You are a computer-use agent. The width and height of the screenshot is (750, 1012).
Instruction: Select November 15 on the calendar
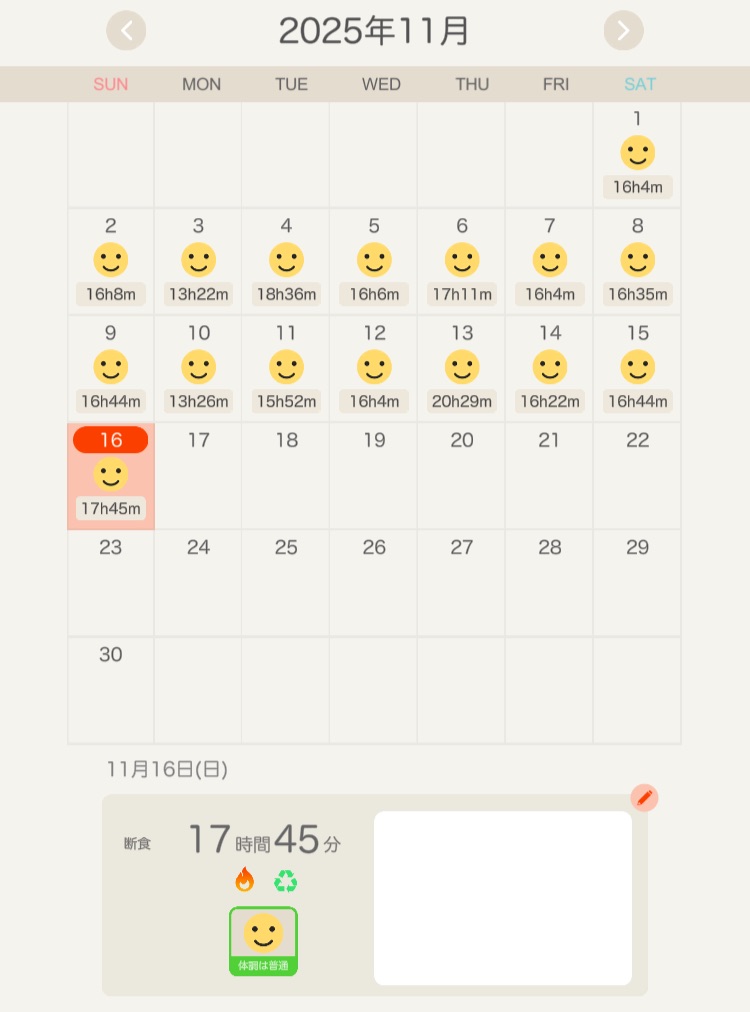point(637,369)
